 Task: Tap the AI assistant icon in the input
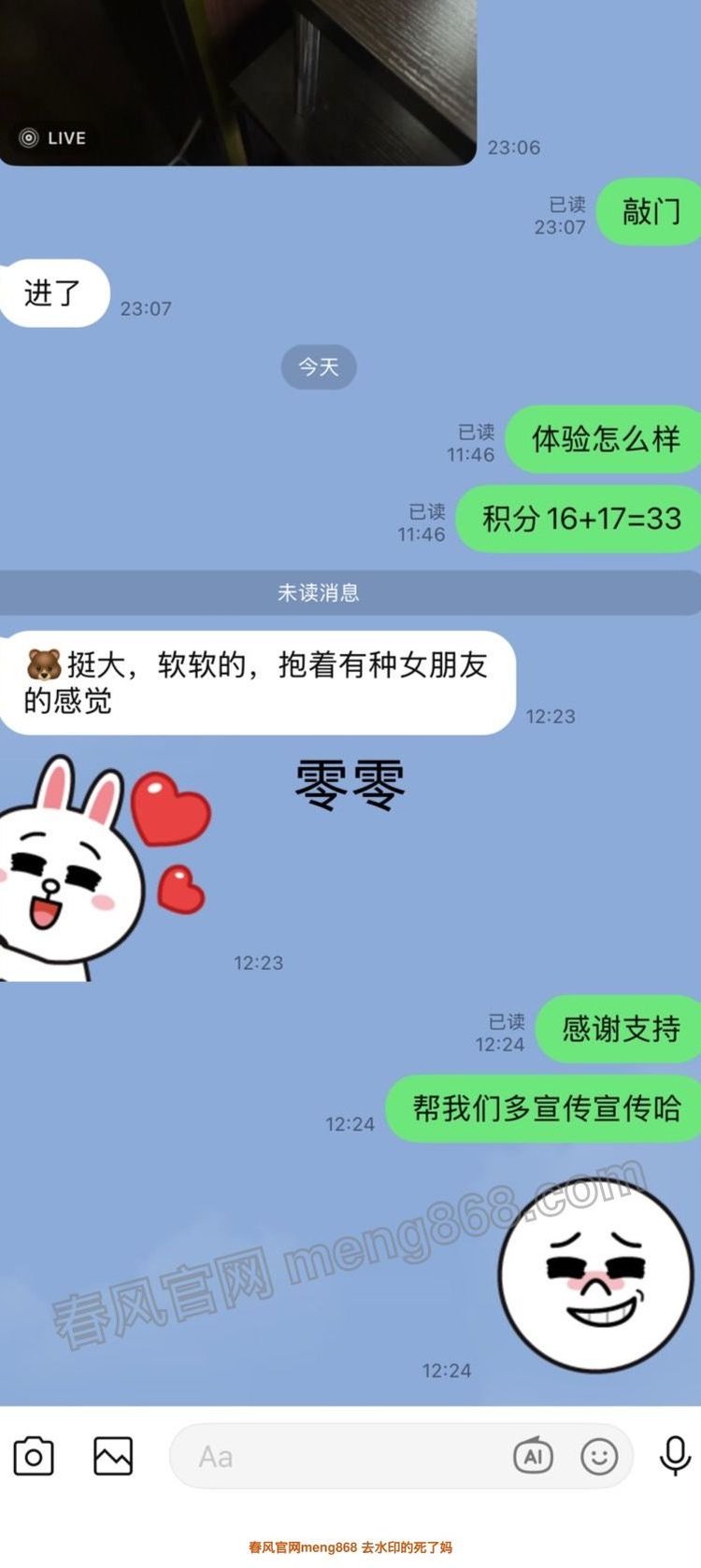pyautogui.click(x=533, y=1455)
